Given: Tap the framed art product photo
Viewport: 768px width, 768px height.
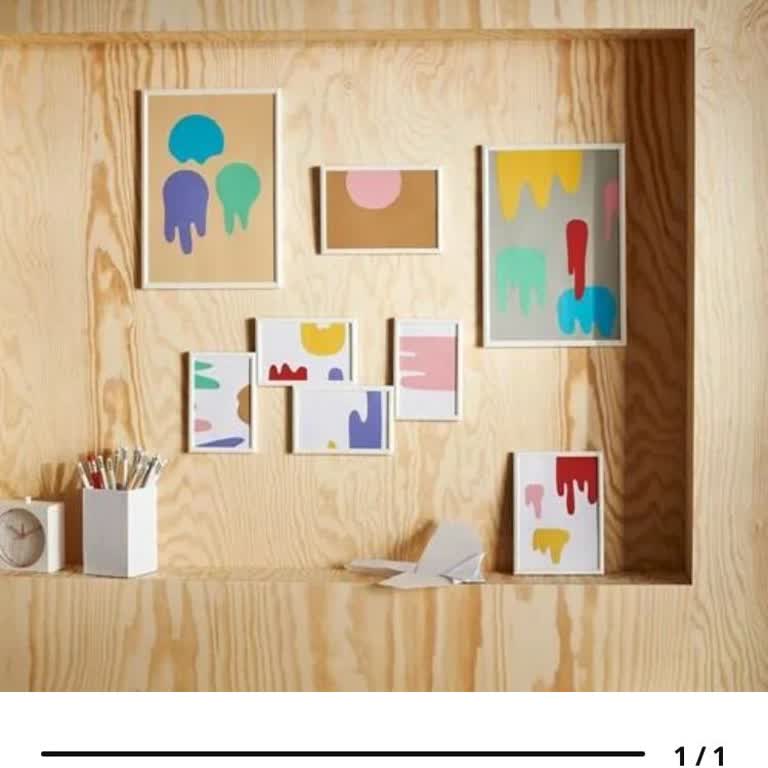Looking at the screenshot, I should pyautogui.click(x=384, y=345).
